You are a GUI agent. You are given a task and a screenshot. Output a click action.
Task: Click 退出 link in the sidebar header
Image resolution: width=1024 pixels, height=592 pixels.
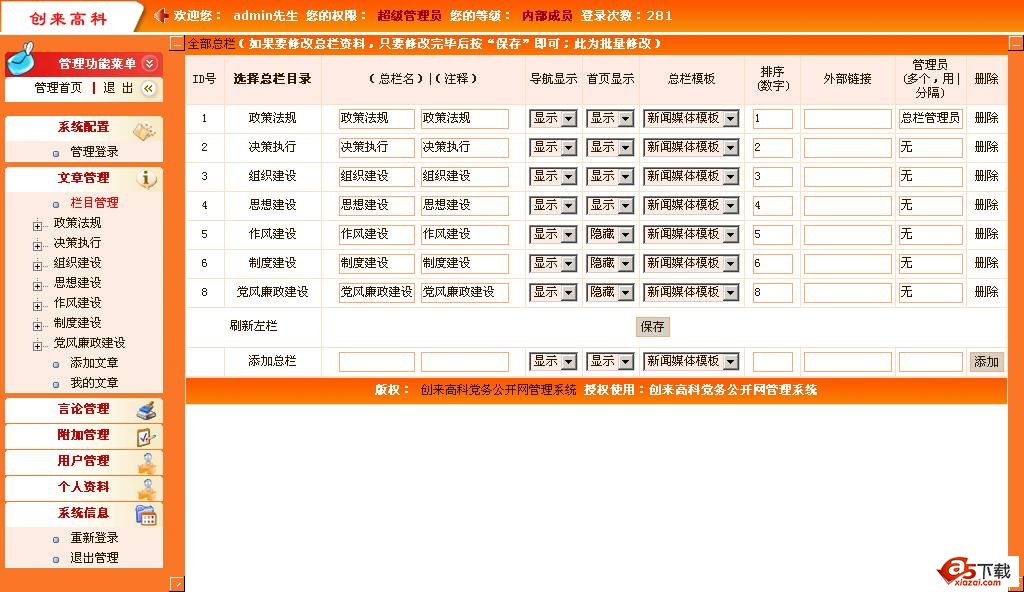click(118, 88)
